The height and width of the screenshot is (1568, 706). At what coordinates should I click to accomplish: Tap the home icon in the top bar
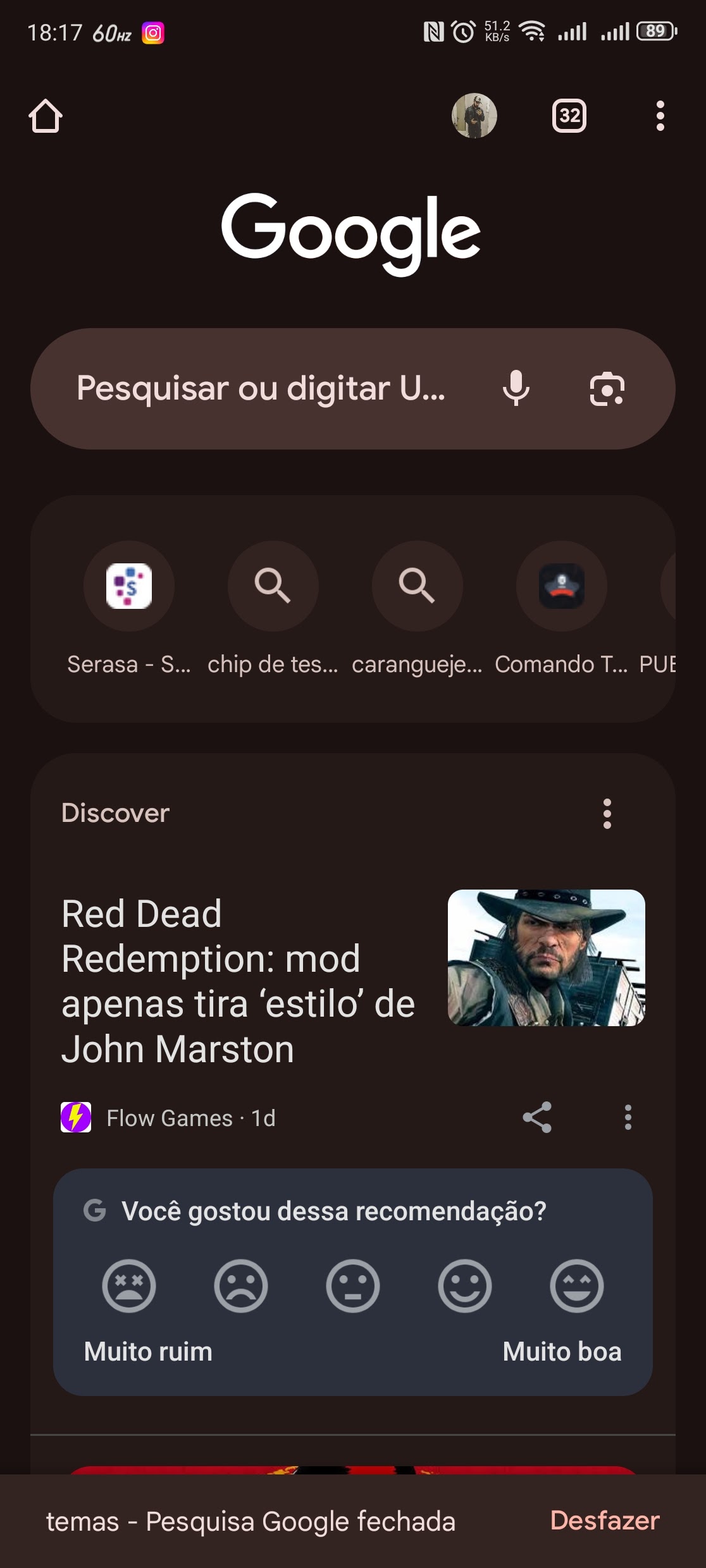pos(46,117)
